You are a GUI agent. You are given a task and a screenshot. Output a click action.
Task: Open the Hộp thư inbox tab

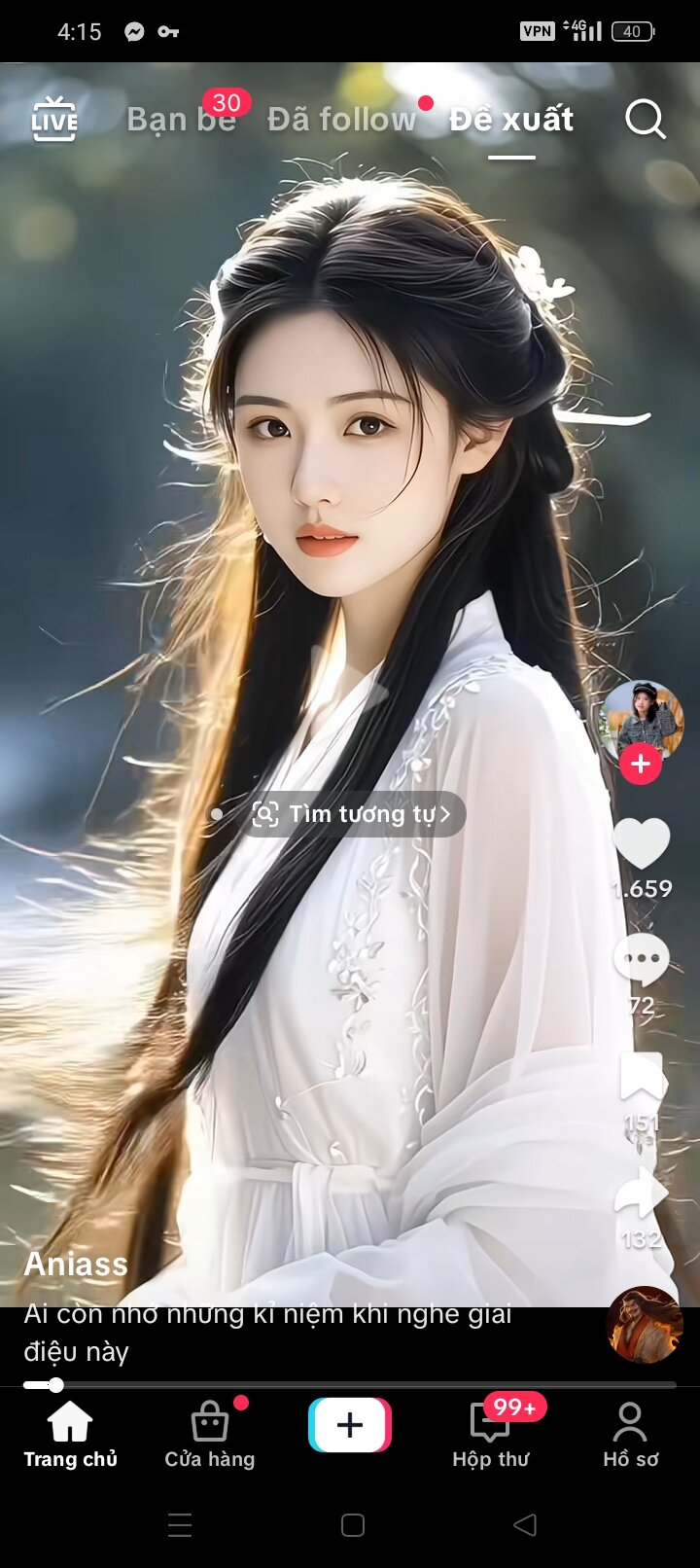(x=491, y=1435)
